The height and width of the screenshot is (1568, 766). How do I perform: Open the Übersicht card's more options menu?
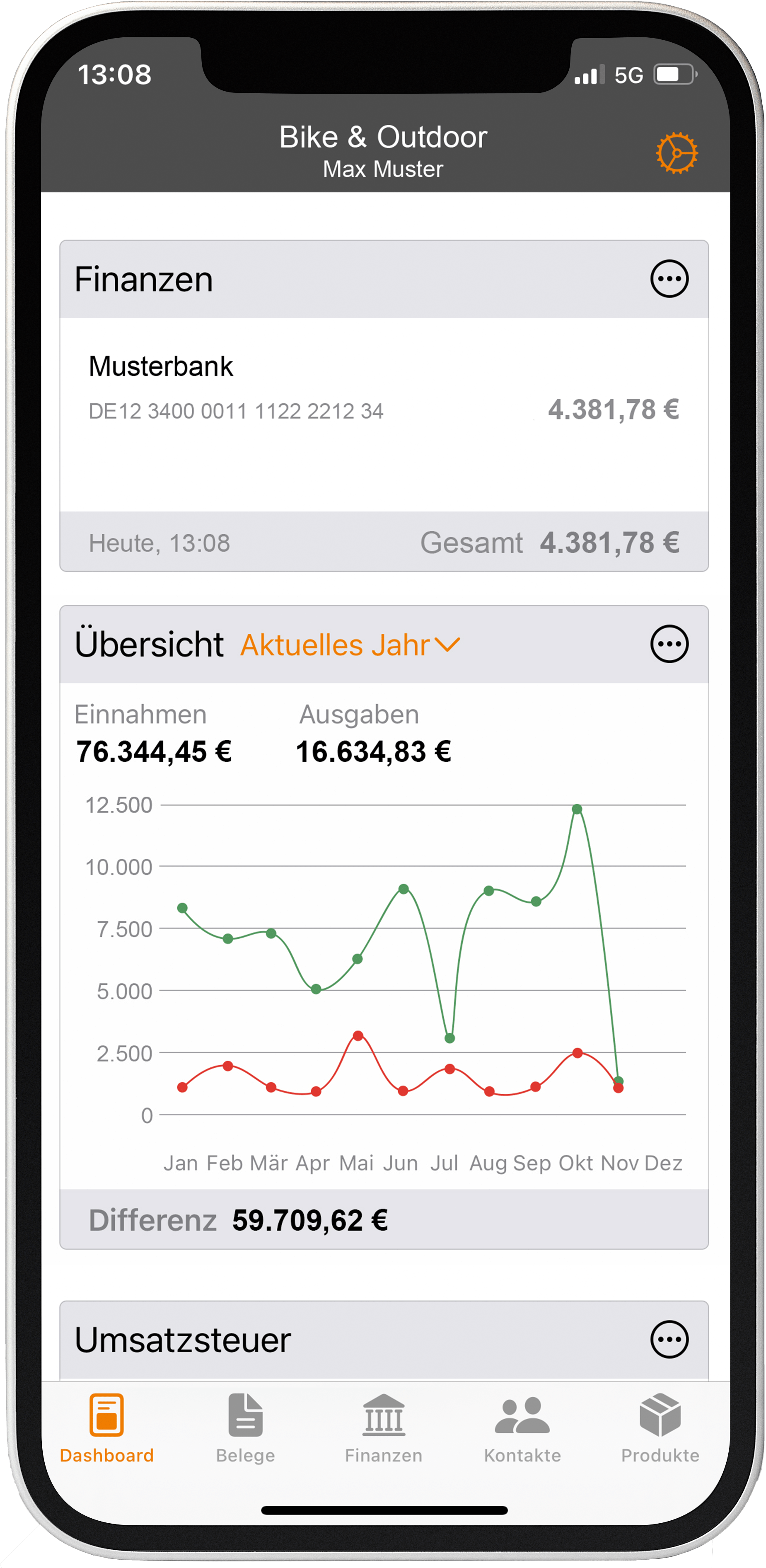669,643
